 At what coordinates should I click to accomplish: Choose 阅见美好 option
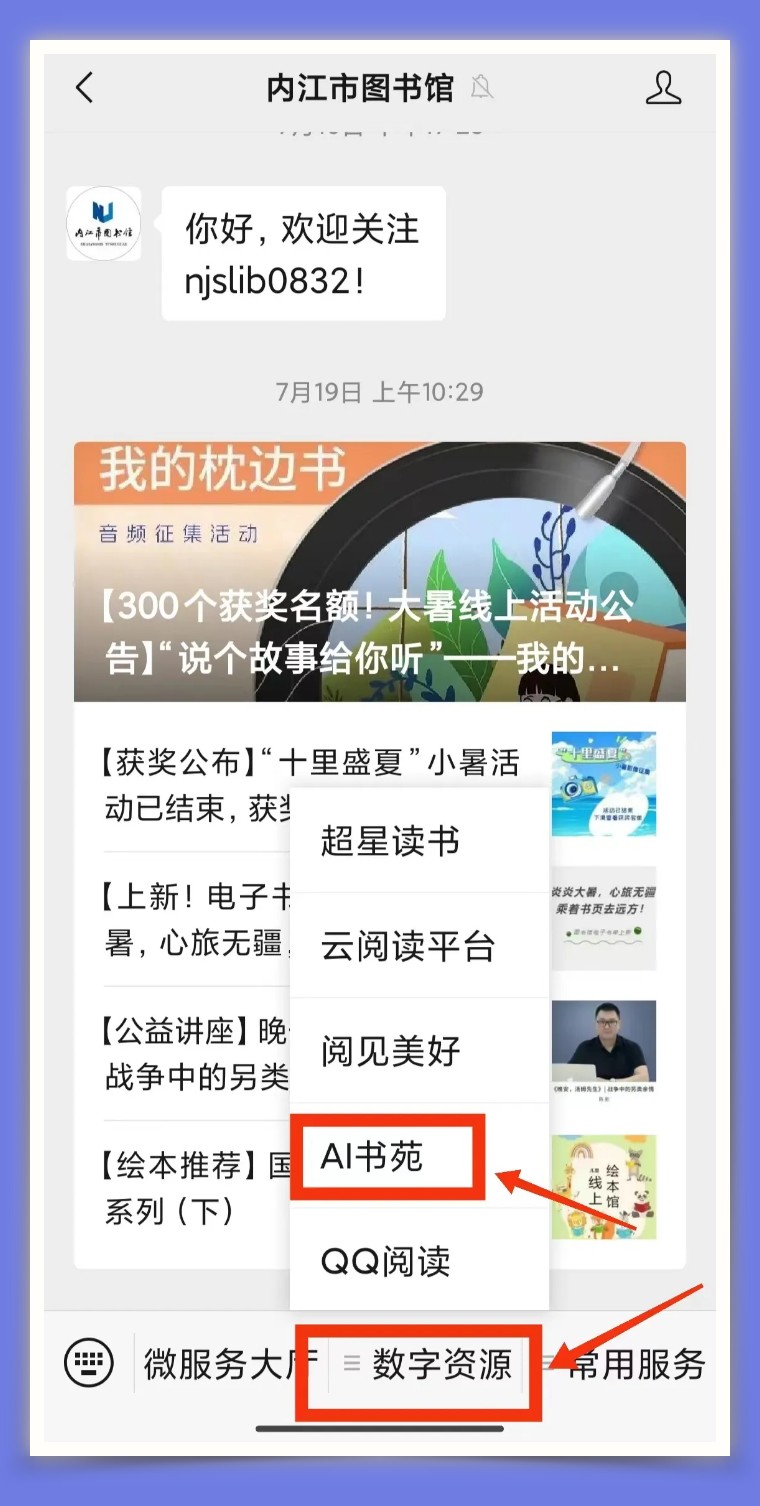click(419, 1051)
